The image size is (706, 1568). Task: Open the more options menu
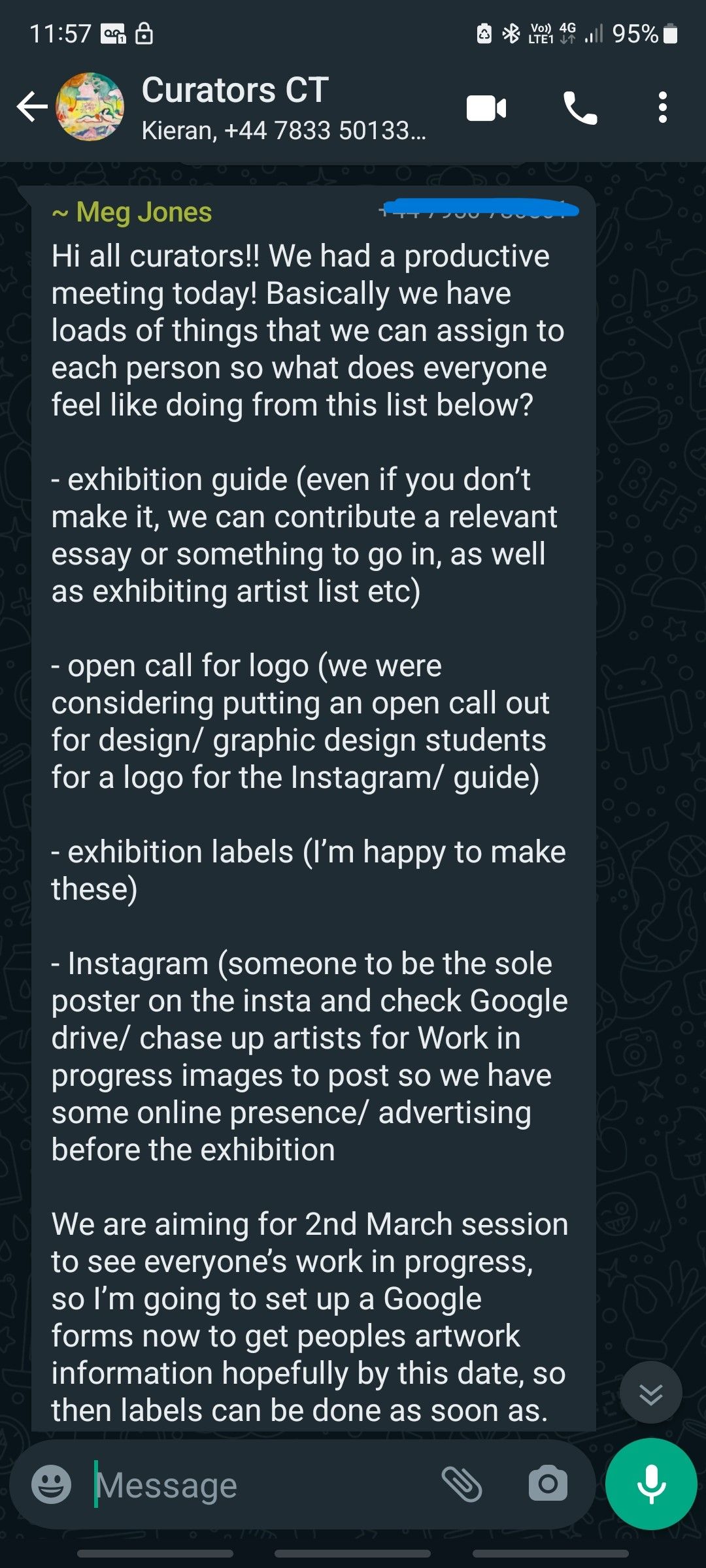click(x=662, y=108)
